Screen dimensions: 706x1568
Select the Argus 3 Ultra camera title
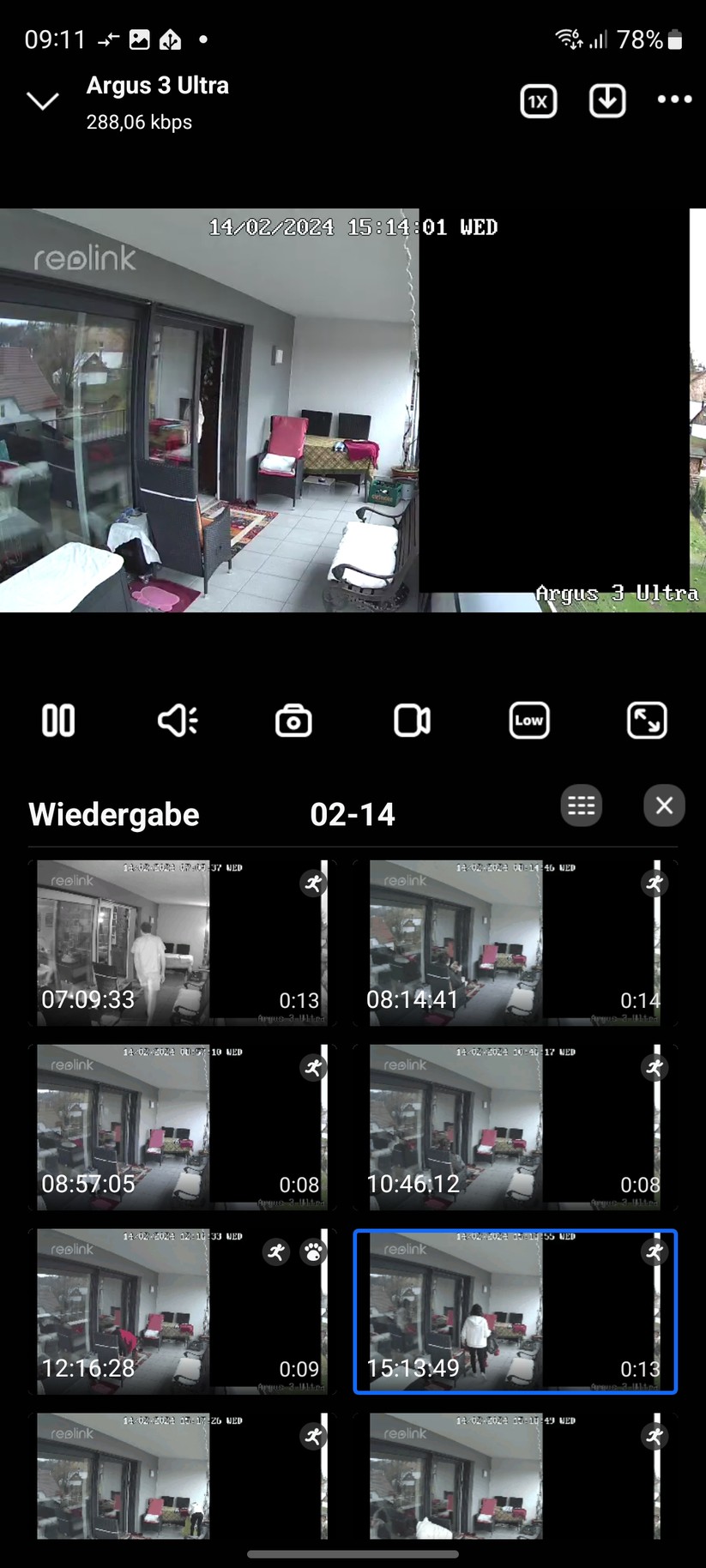pos(157,85)
